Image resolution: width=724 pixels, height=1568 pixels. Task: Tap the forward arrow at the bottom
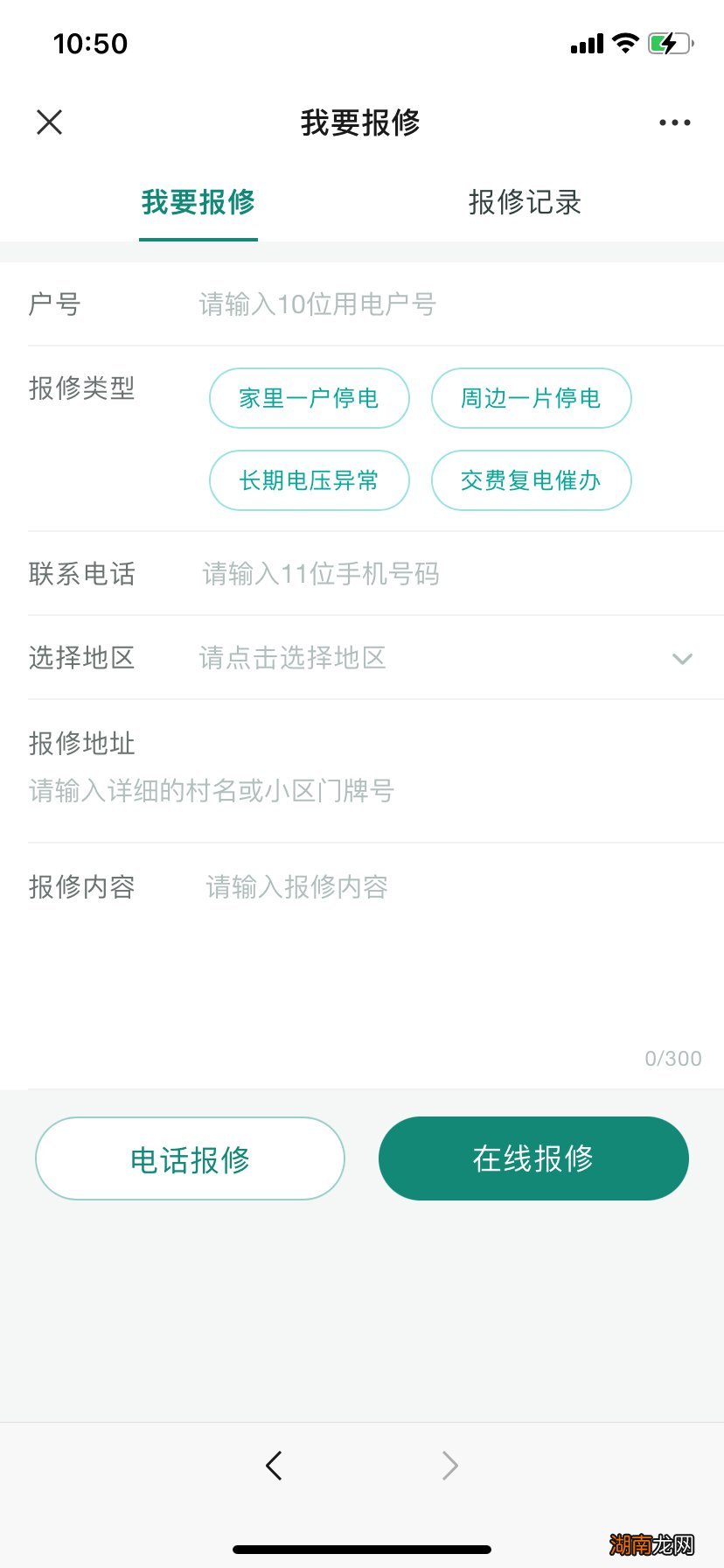449,1466
